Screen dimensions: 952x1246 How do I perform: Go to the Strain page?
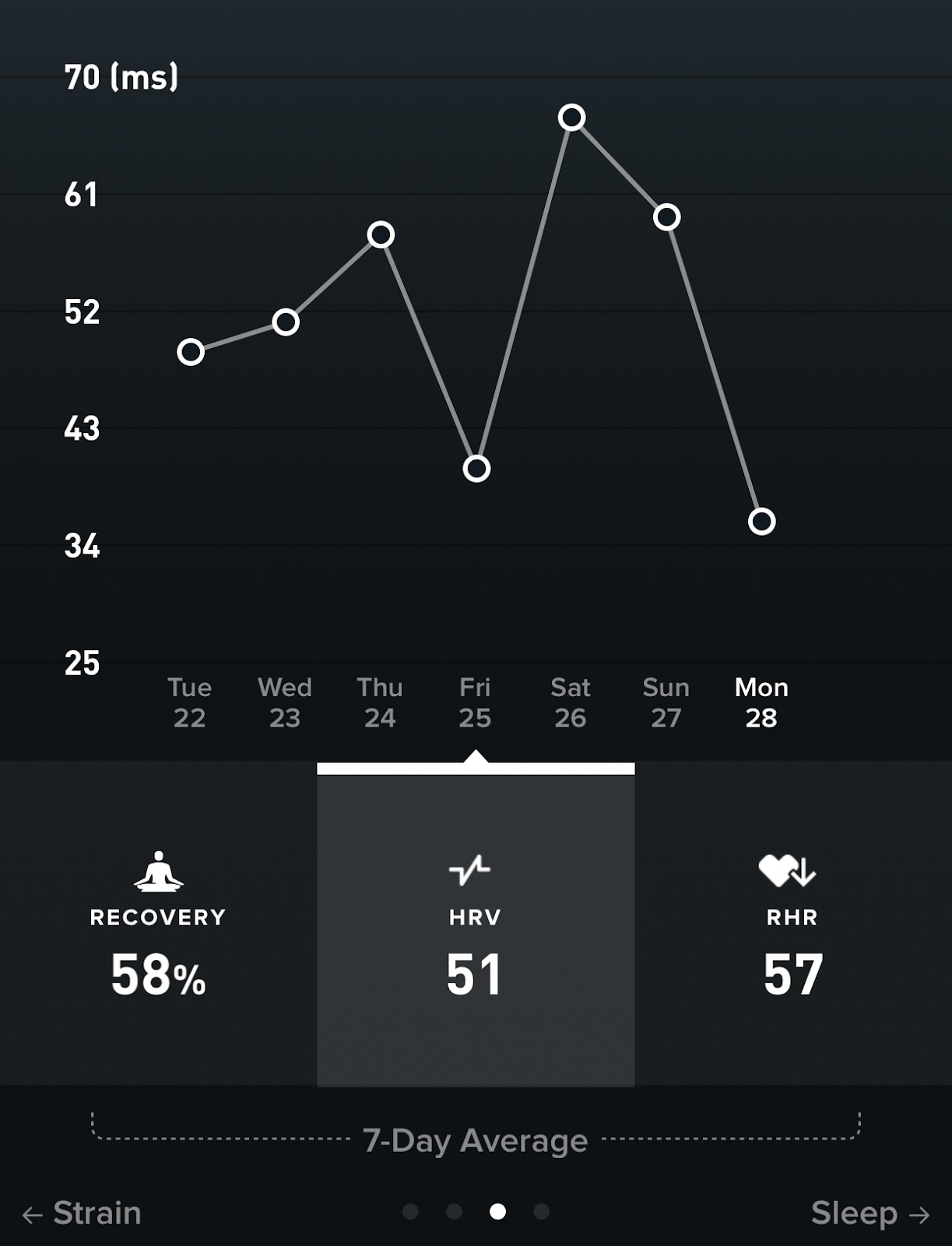coord(83,1213)
